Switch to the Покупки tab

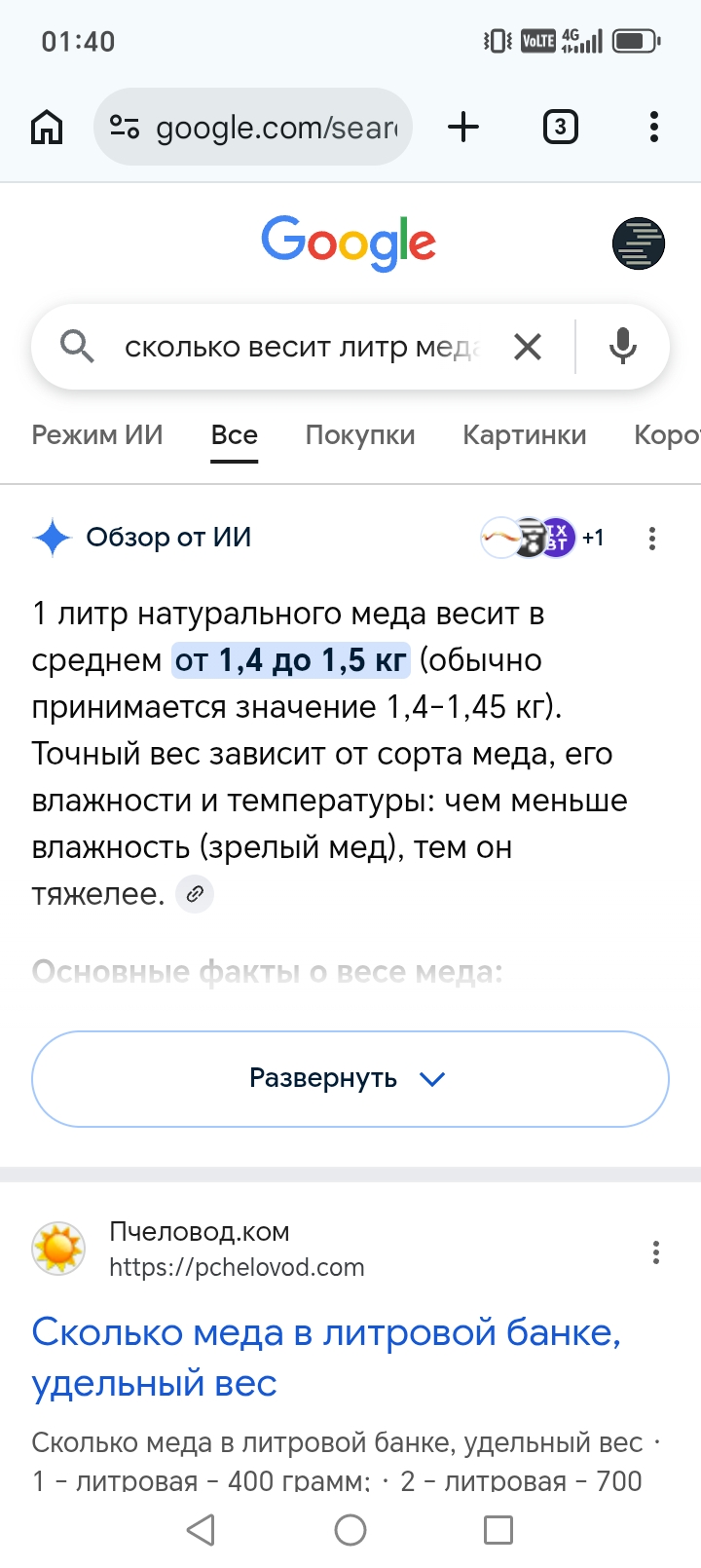coord(360,435)
